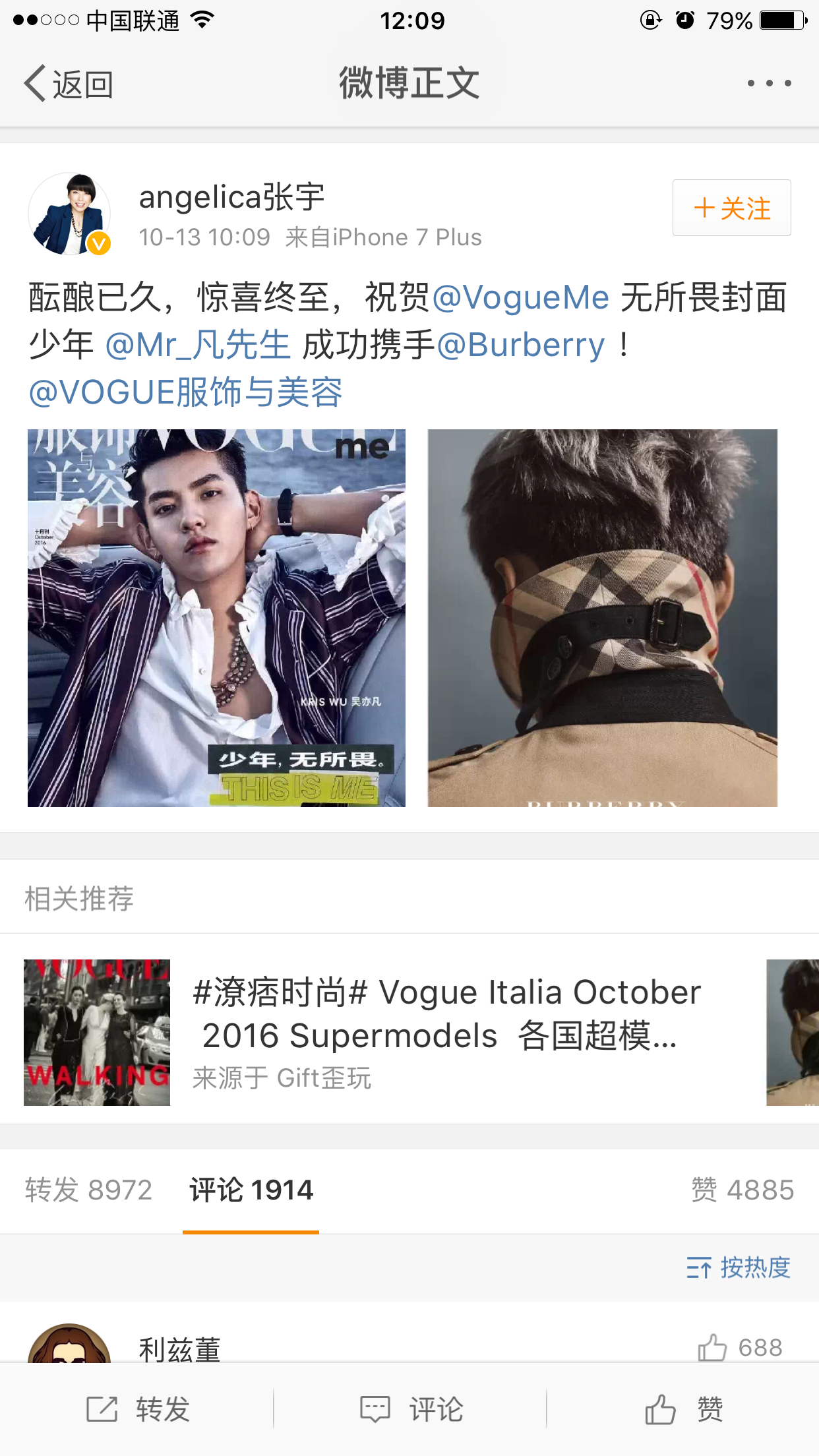
Task: Open the @VOGUE服饰与美容 mention link
Action: [185, 392]
